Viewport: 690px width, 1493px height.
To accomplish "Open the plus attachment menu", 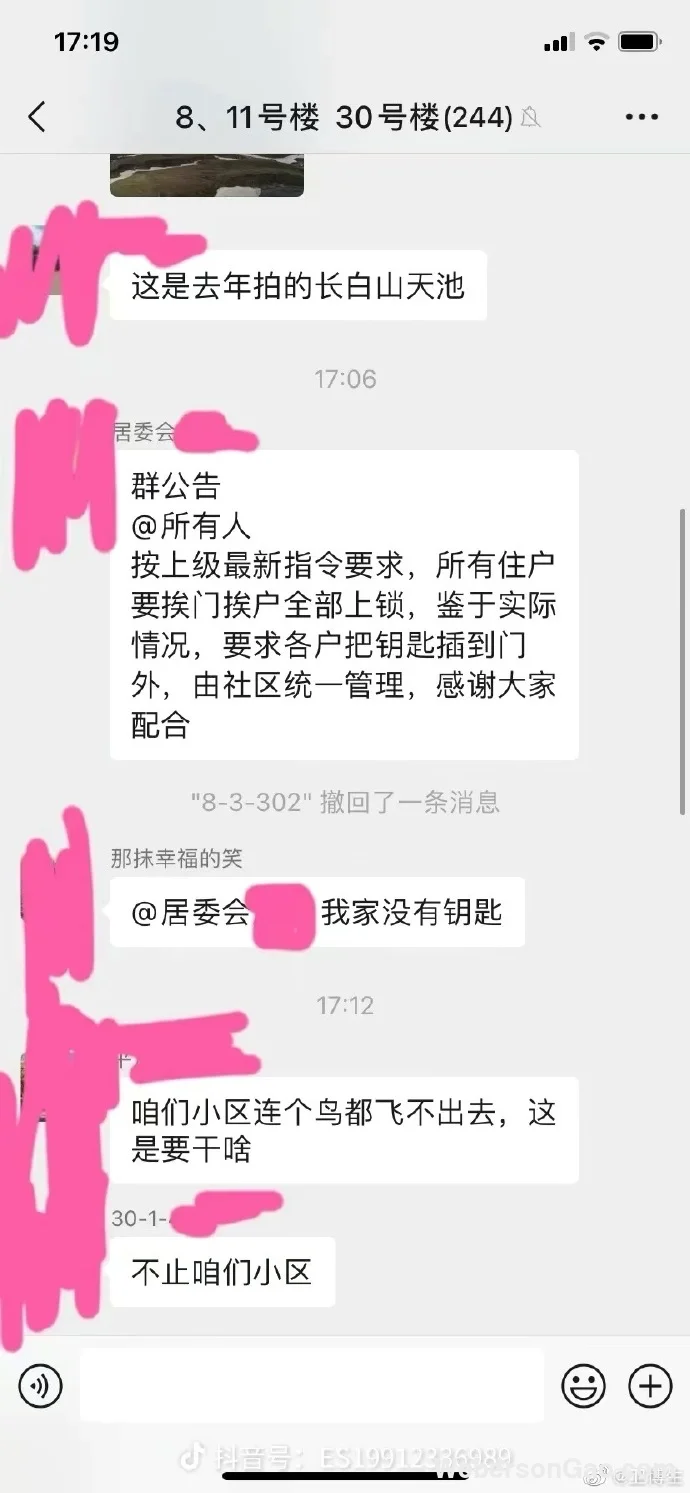I will click(x=650, y=1386).
